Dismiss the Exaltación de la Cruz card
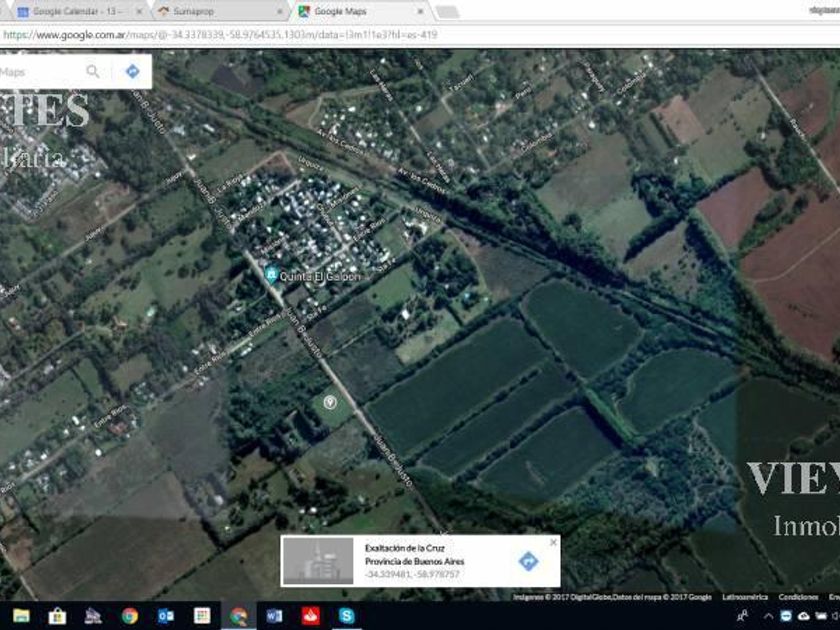The height and width of the screenshot is (630, 840). point(553,543)
